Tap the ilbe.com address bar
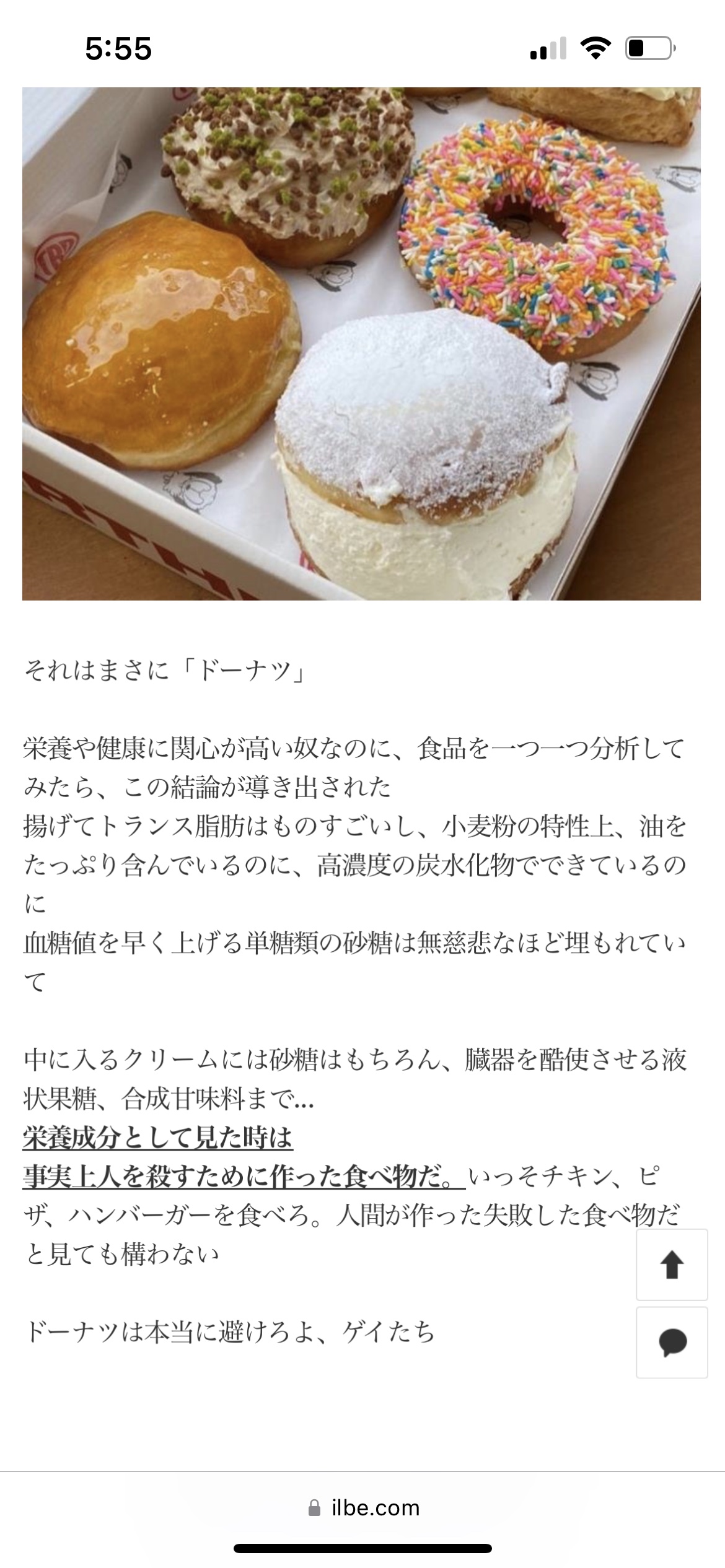Screen dimensions: 725x1568 (x=363, y=1507)
